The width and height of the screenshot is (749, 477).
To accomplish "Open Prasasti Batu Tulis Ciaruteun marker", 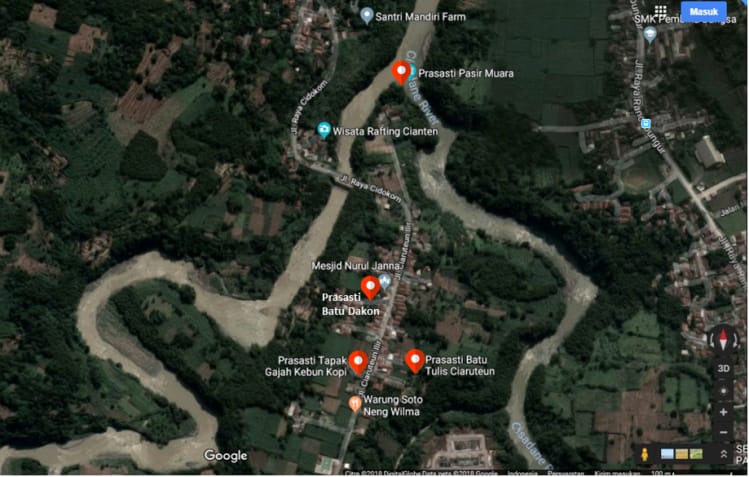I will coord(414,360).
